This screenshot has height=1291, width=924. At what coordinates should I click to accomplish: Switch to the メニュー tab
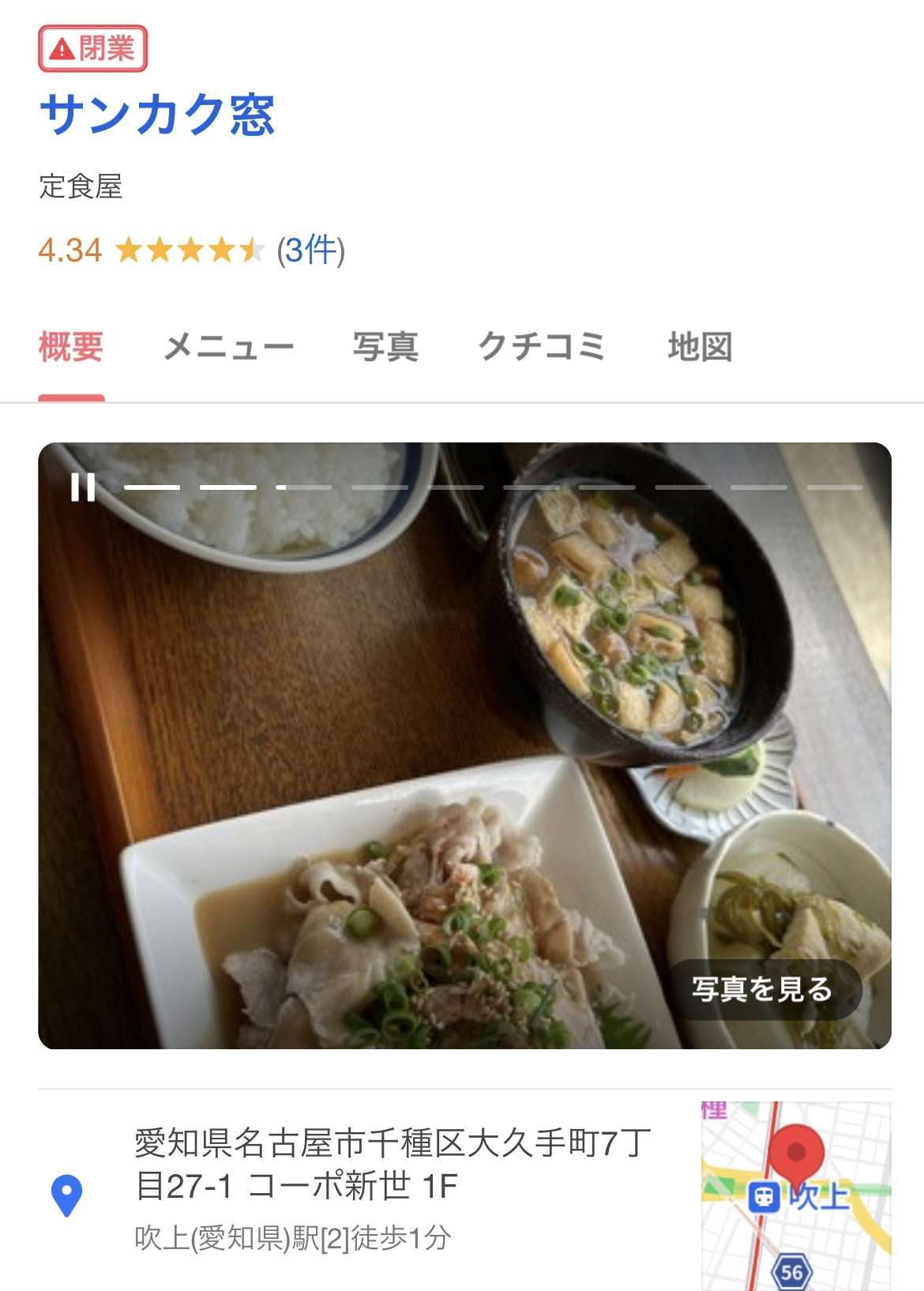(228, 347)
